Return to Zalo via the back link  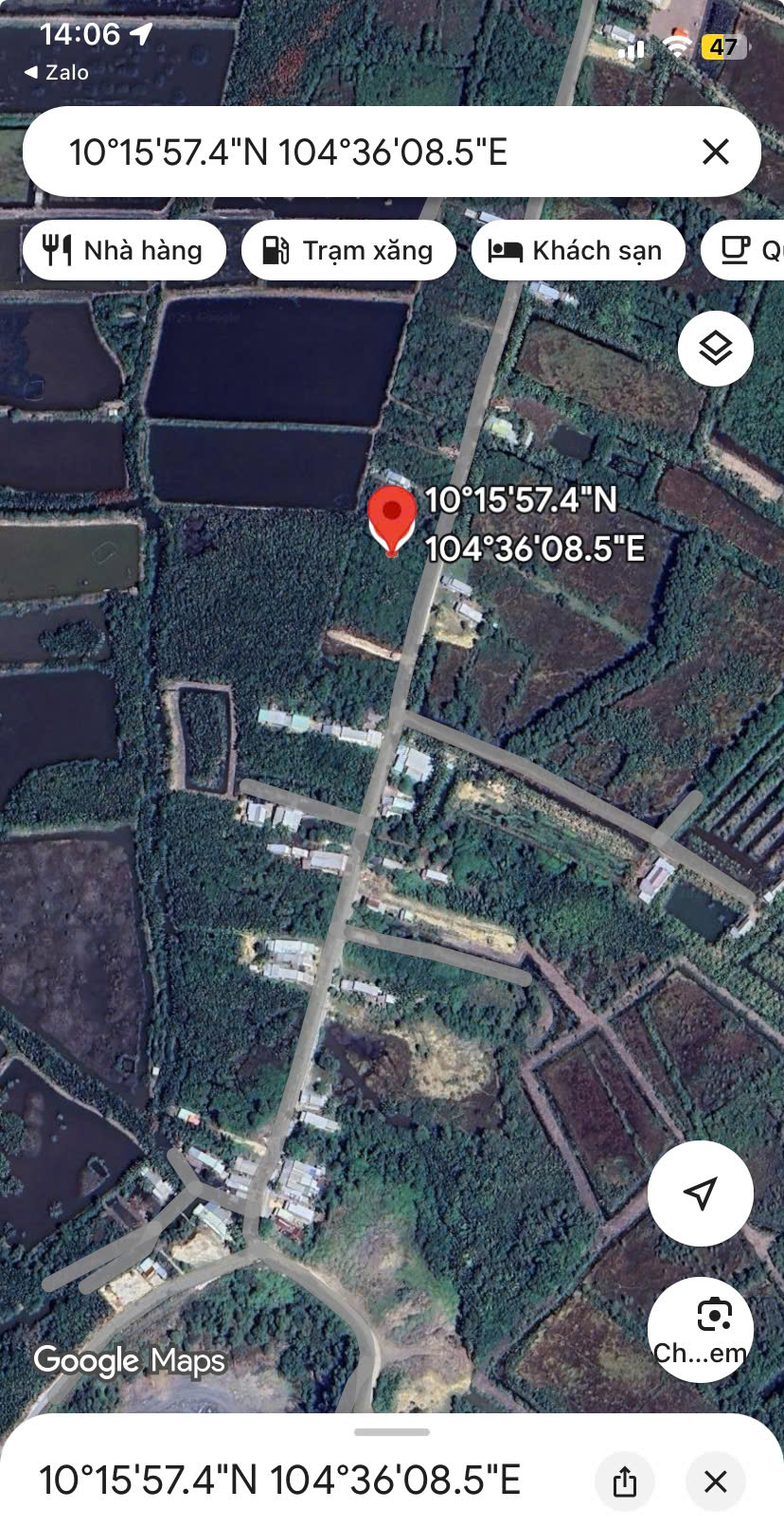point(56,72)
